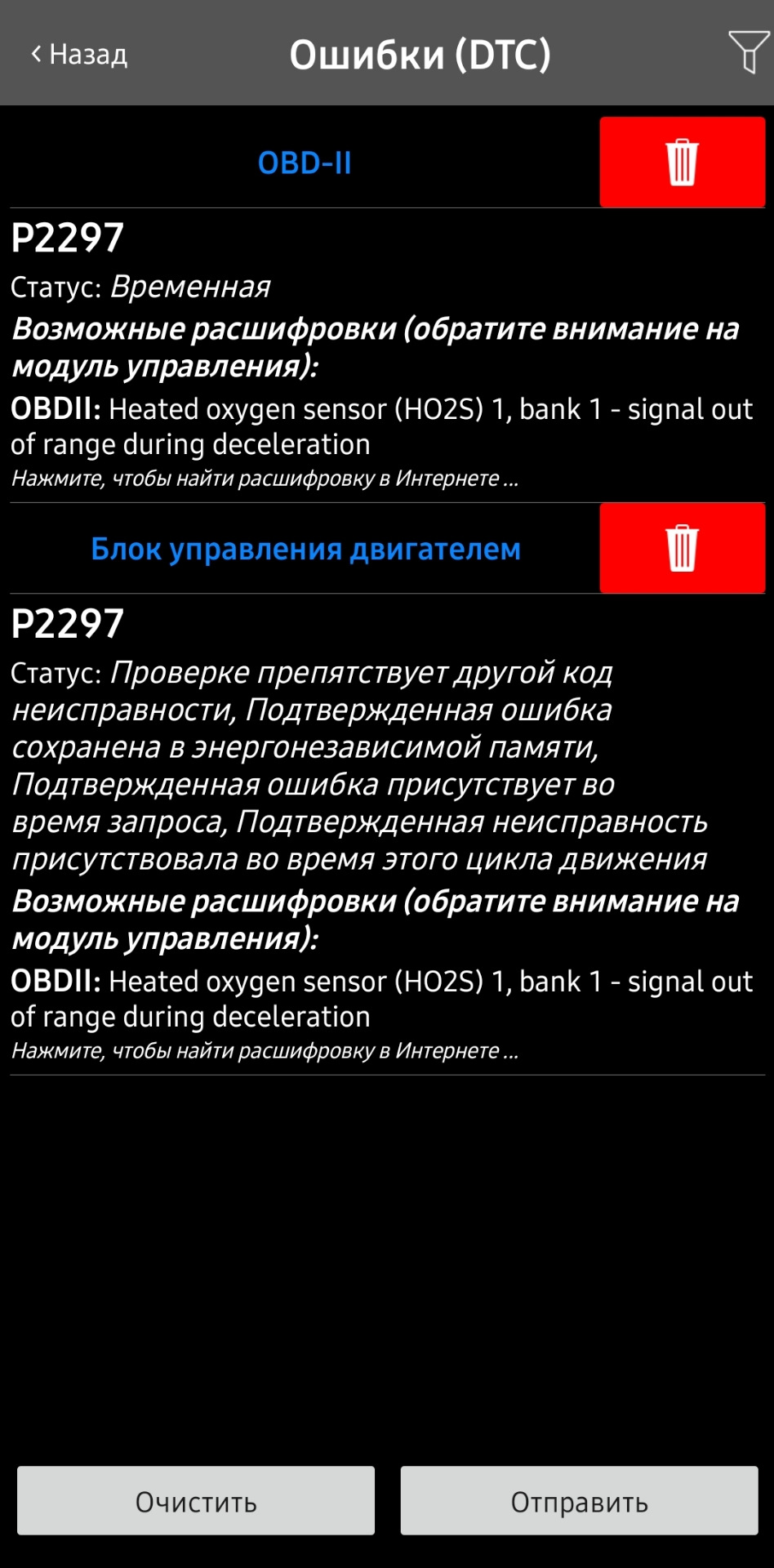
Task: Look up P2297 online under OBD-II
Action: [265, 479]
